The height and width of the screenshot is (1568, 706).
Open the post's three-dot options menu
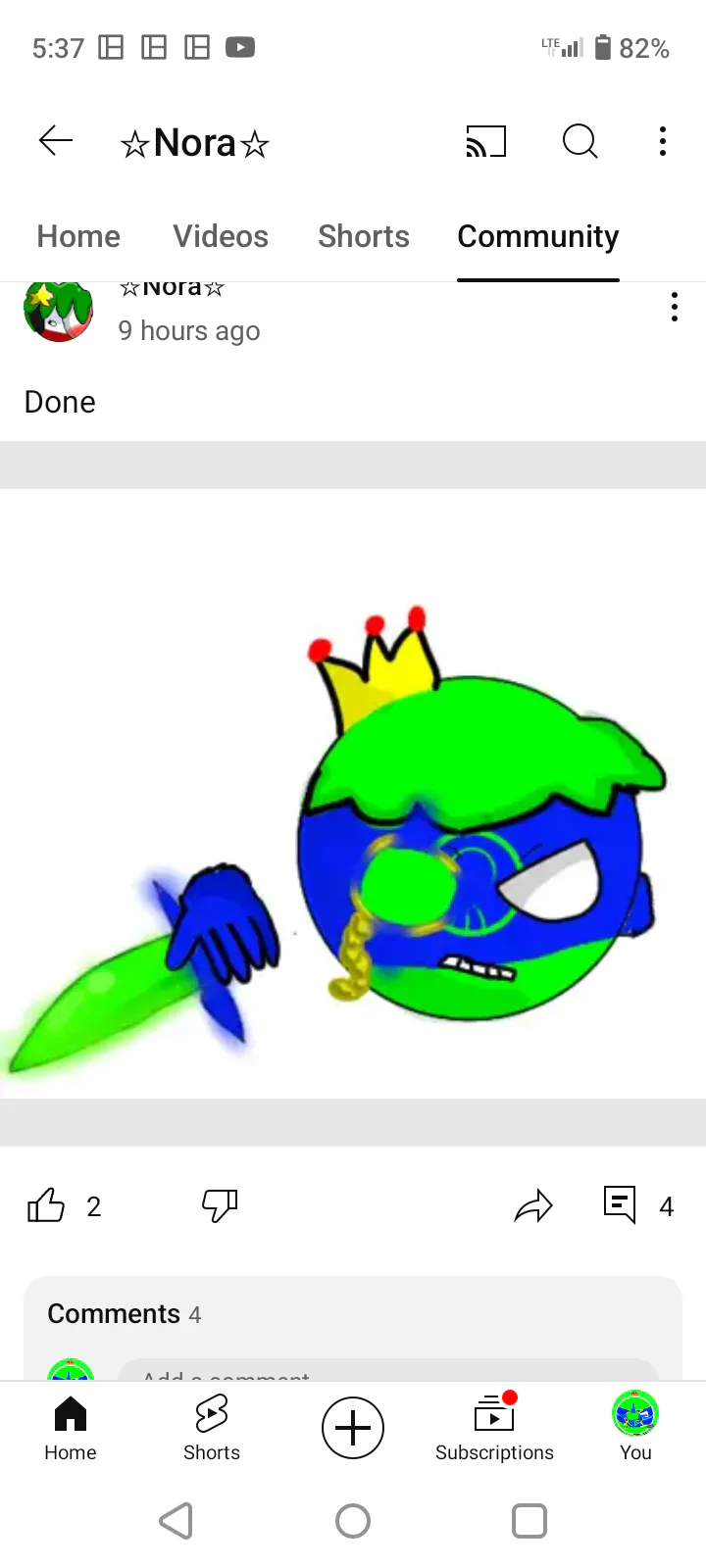[x=674, y=307]
